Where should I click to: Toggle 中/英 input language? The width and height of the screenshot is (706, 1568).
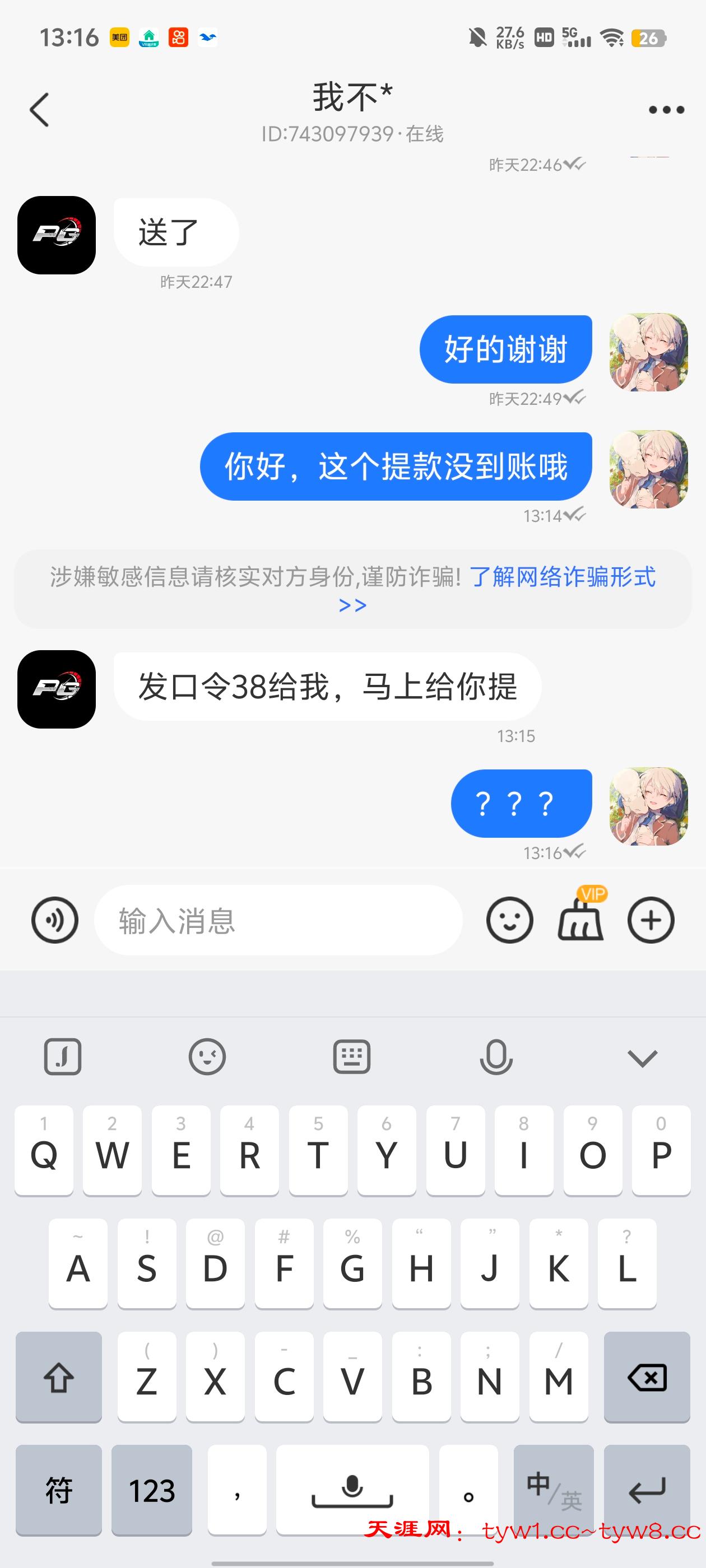coord(553,1490)
